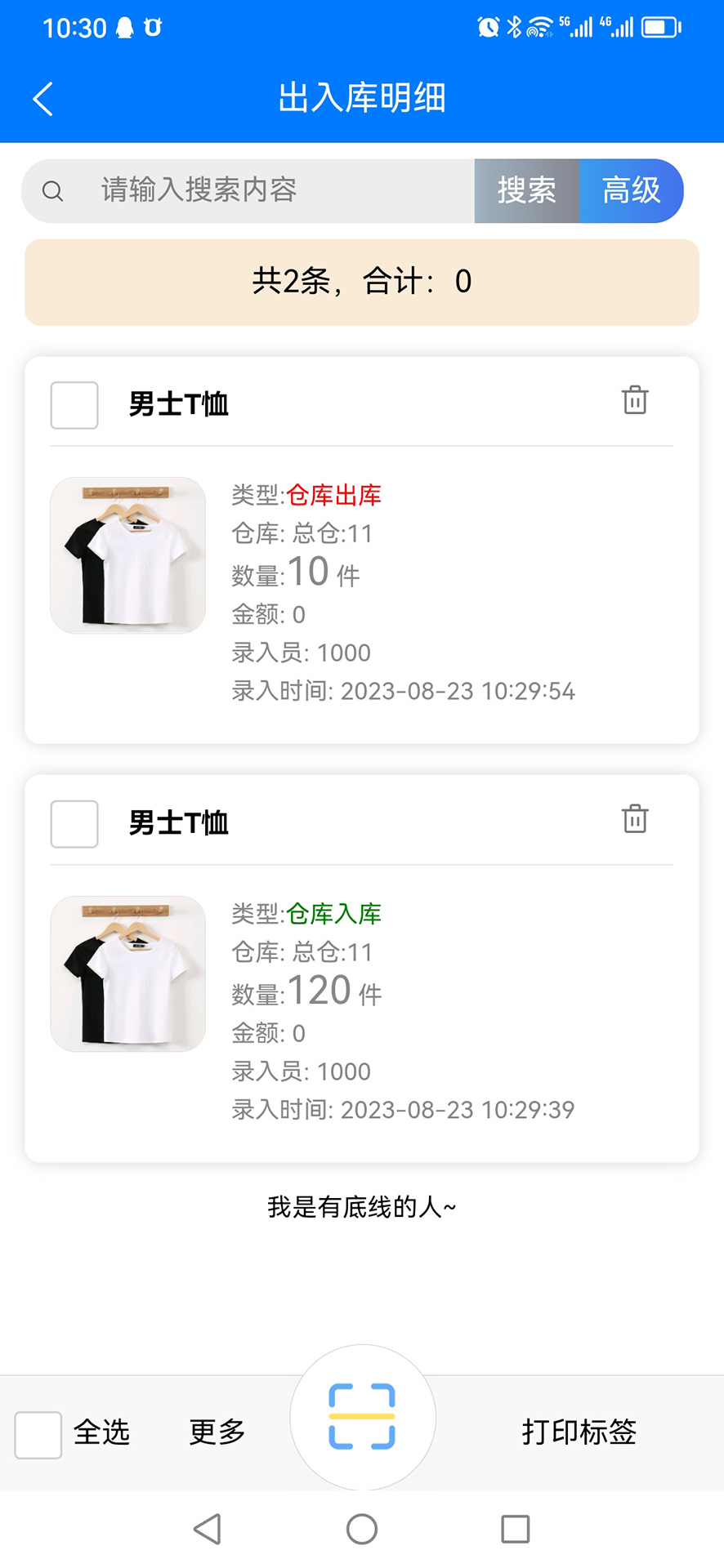Screen dimensions: 724x1568
Task: Delete the 仓库入库 record via its trash icon
Action: [636, 820]
